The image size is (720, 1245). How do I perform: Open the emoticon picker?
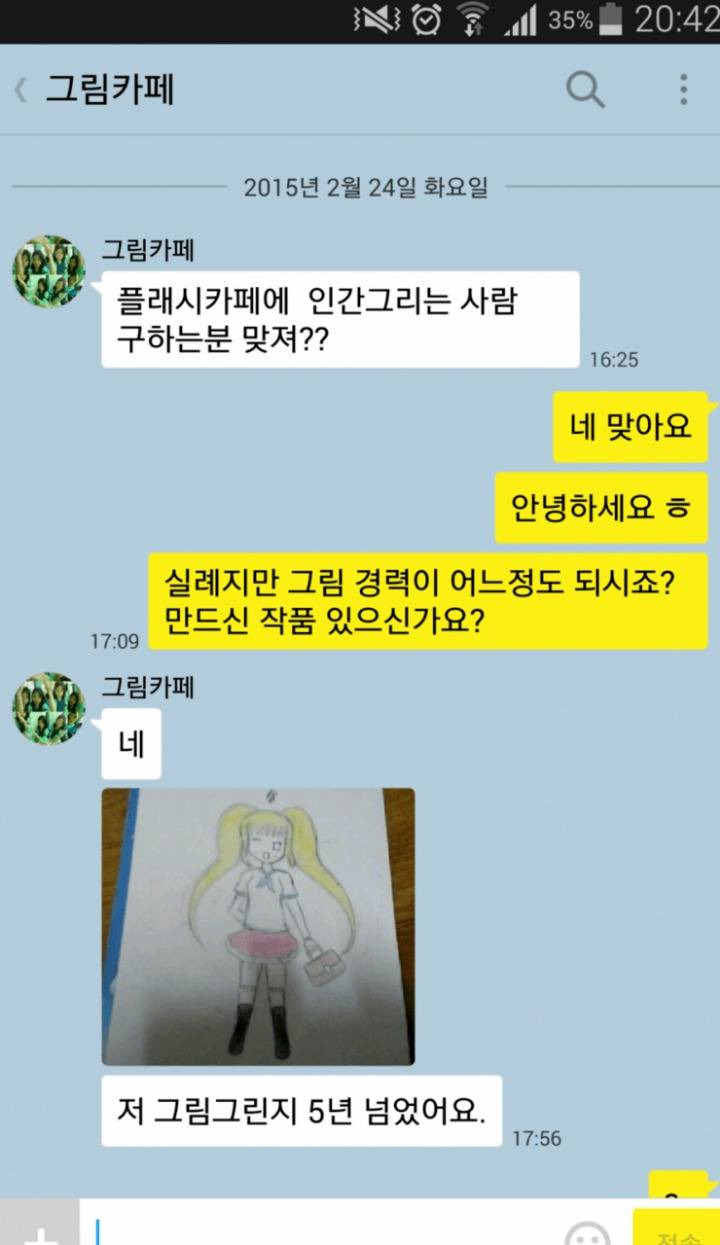[x=588, y=1230]
